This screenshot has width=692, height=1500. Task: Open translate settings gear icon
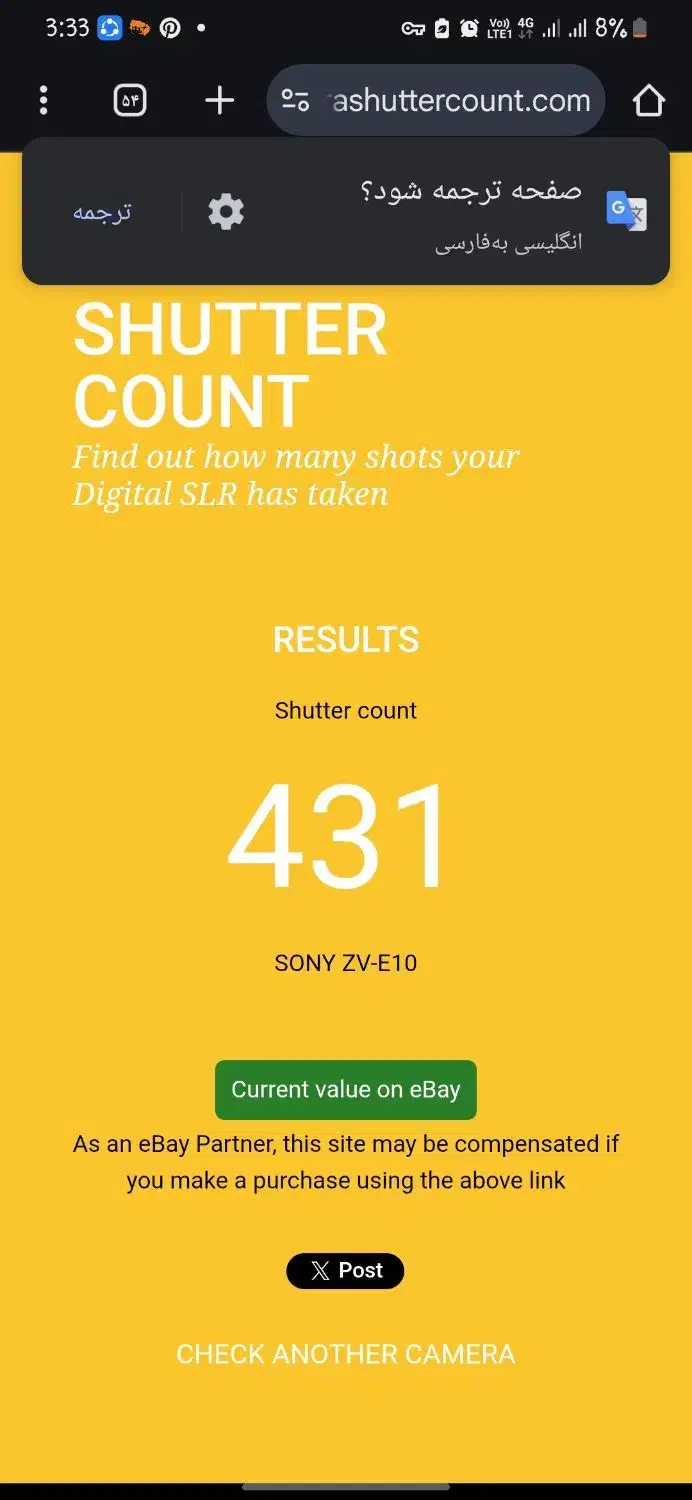(x=226, y=212)
